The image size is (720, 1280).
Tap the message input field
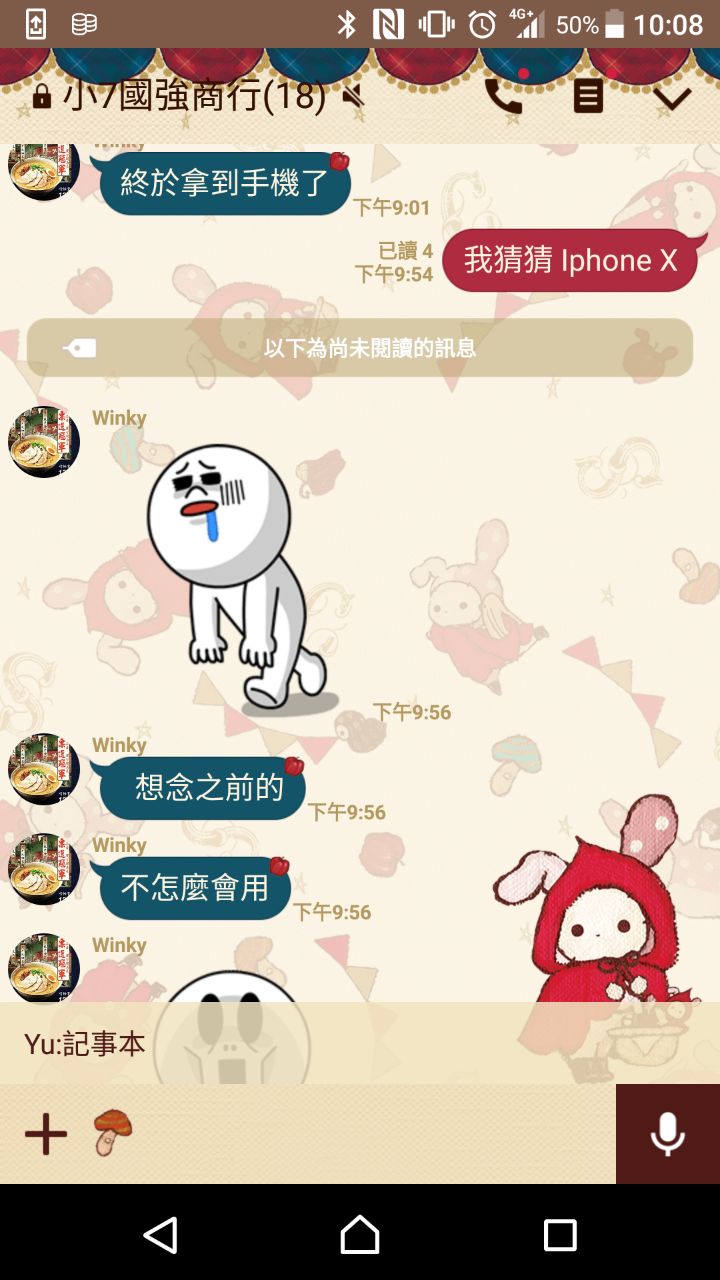370,1134
